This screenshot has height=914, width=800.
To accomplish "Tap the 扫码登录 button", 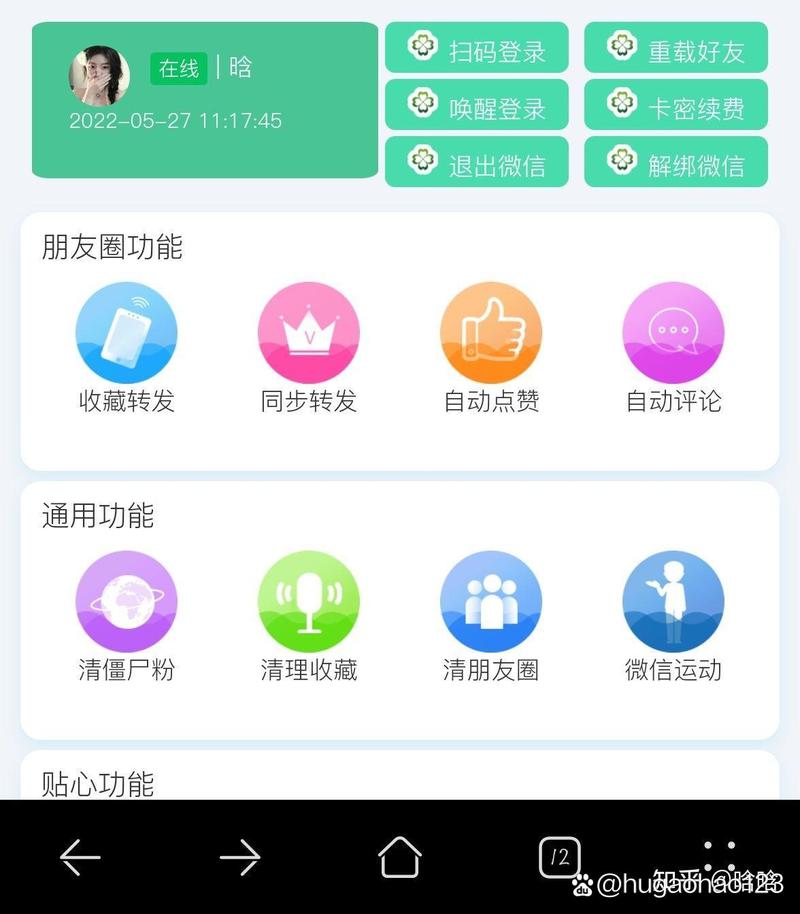I will 477,49.
